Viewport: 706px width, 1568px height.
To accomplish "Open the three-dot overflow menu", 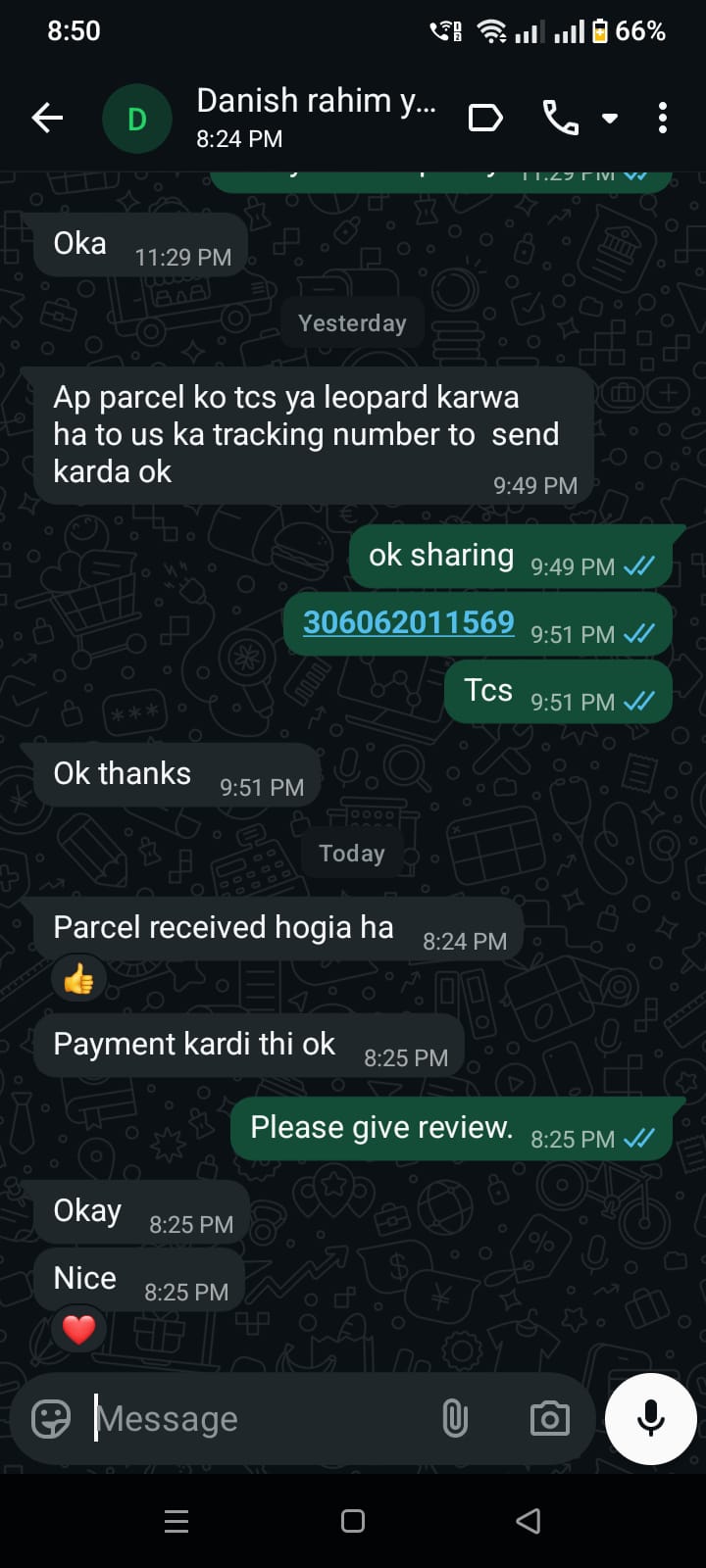I will [x=663, y=119].
